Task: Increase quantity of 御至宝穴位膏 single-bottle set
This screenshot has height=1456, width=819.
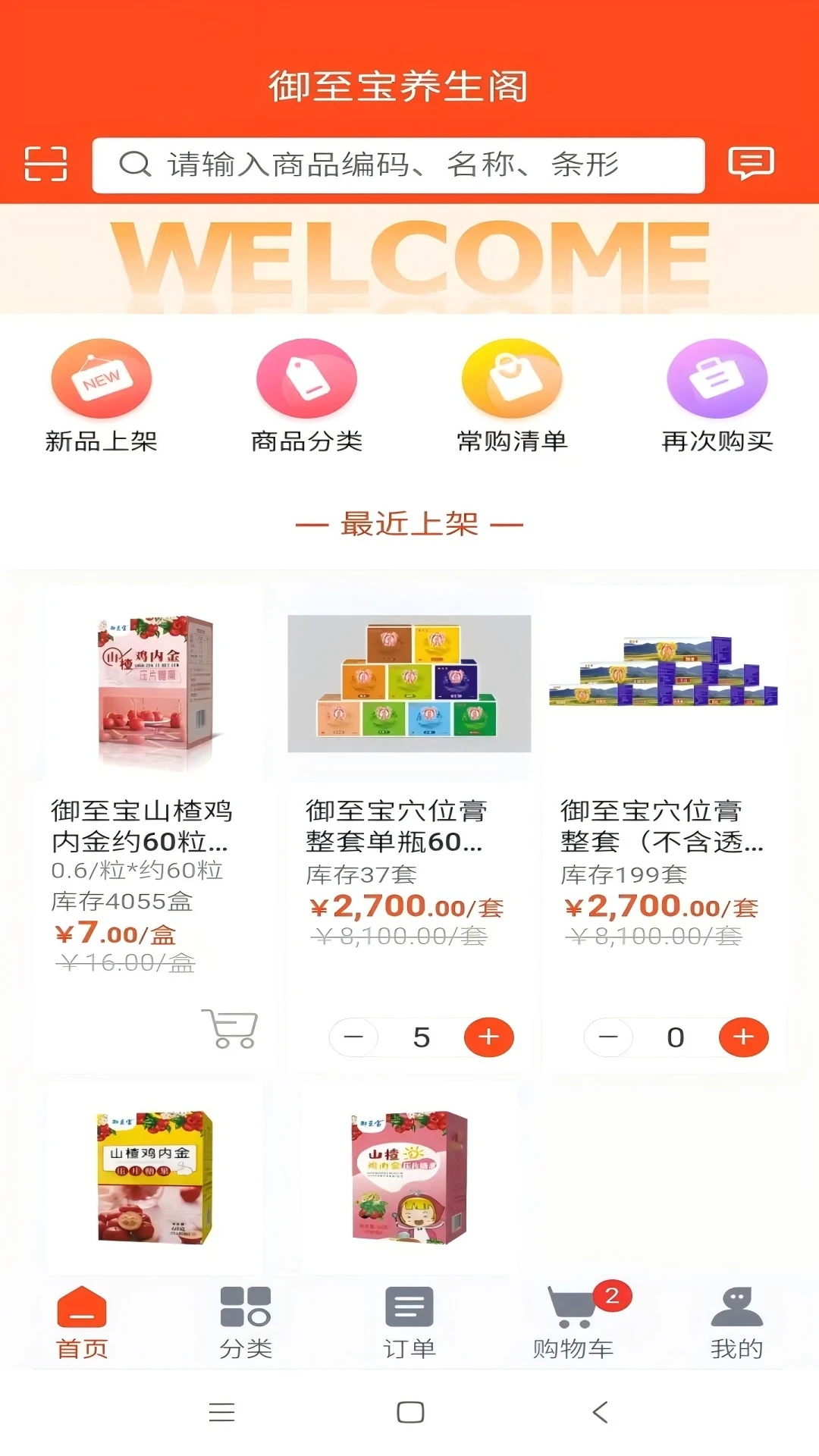Action: 488,1037
